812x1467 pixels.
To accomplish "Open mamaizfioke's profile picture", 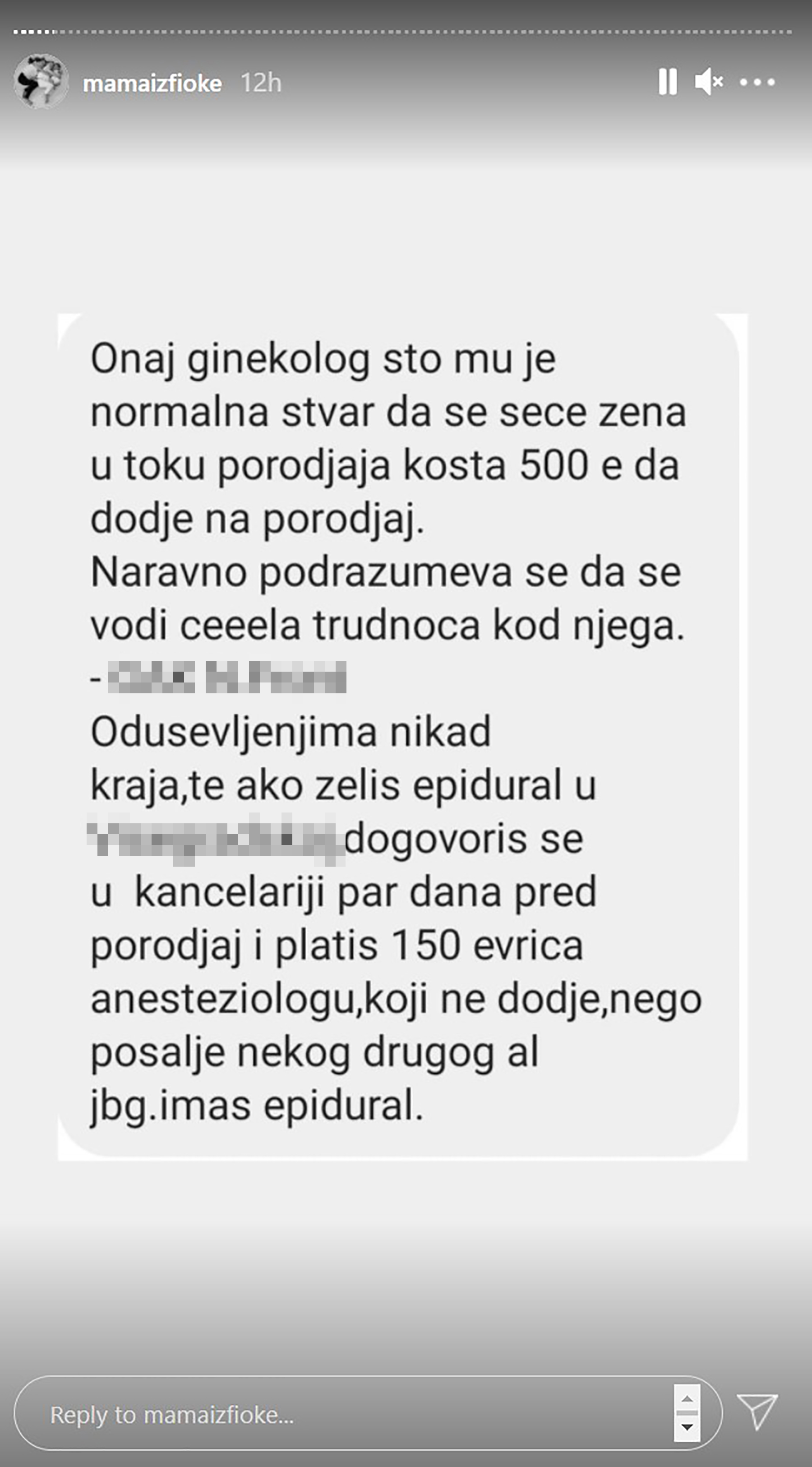I will pyautogui.click(x=41, y=82).
